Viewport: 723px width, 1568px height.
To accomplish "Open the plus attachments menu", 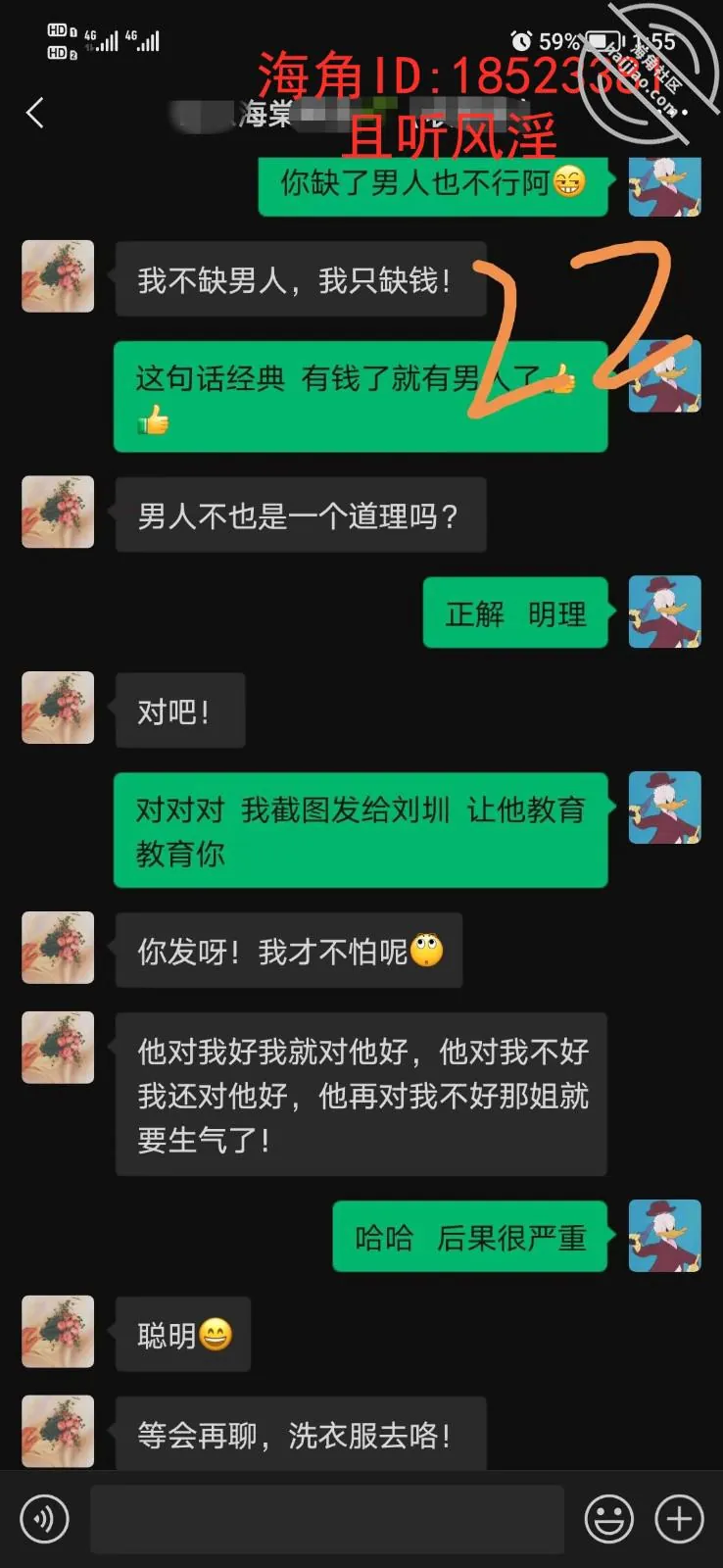I will [679, 1519].
